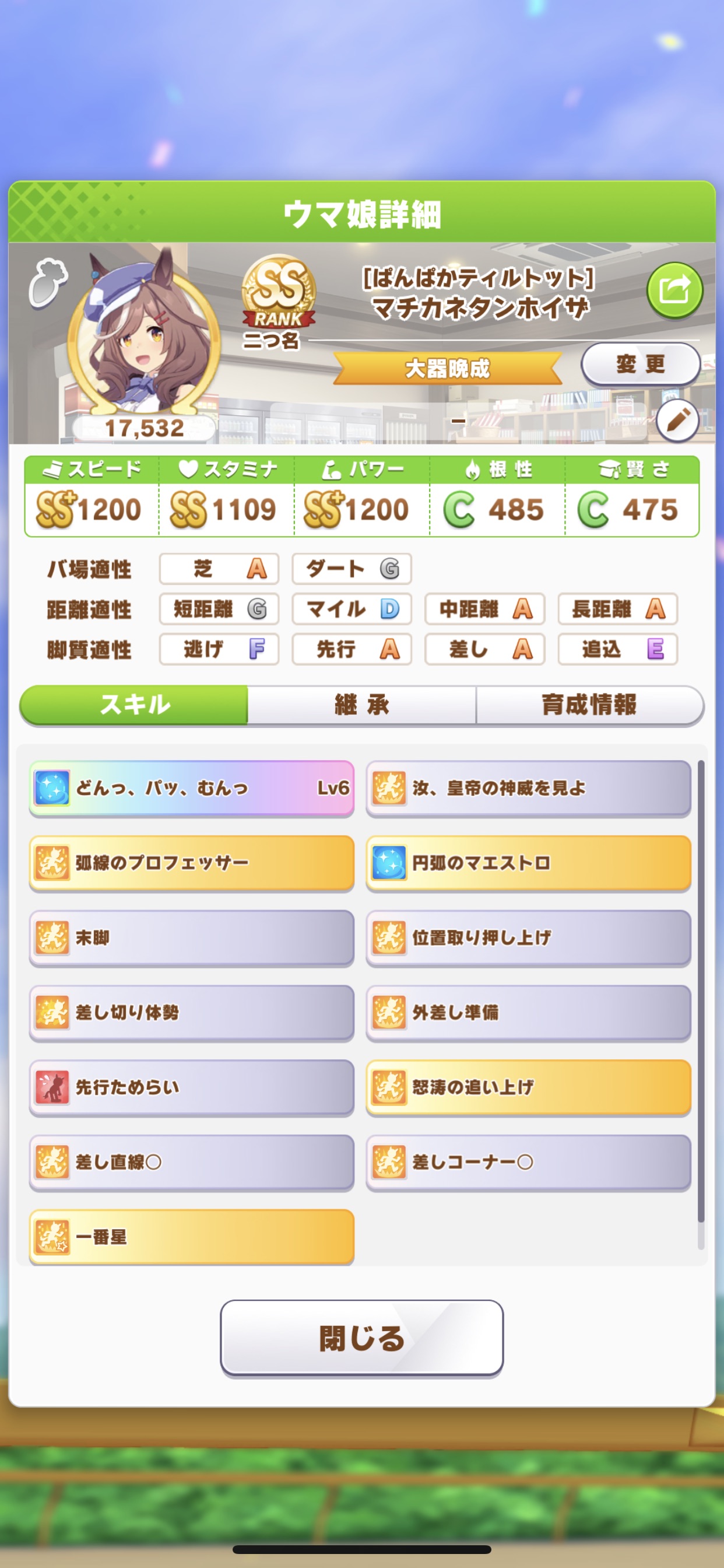This screenshot has width=724, height=1568.
Task: View the 差し直線○ skill
Action: [192, 1163]
